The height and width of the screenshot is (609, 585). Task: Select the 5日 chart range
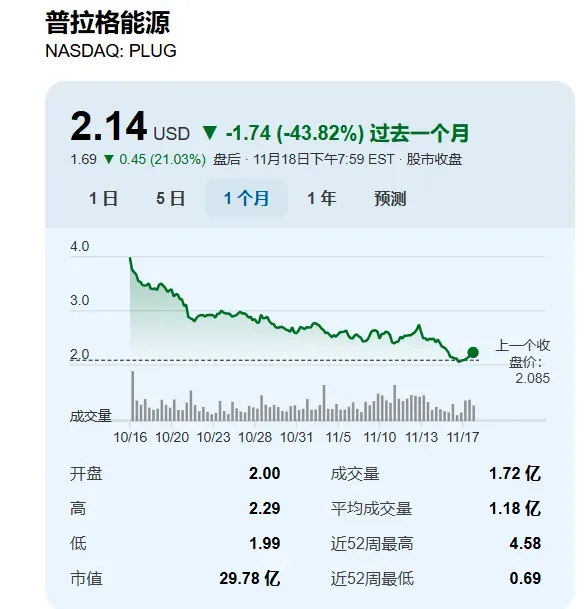click(x=171, y=198)
